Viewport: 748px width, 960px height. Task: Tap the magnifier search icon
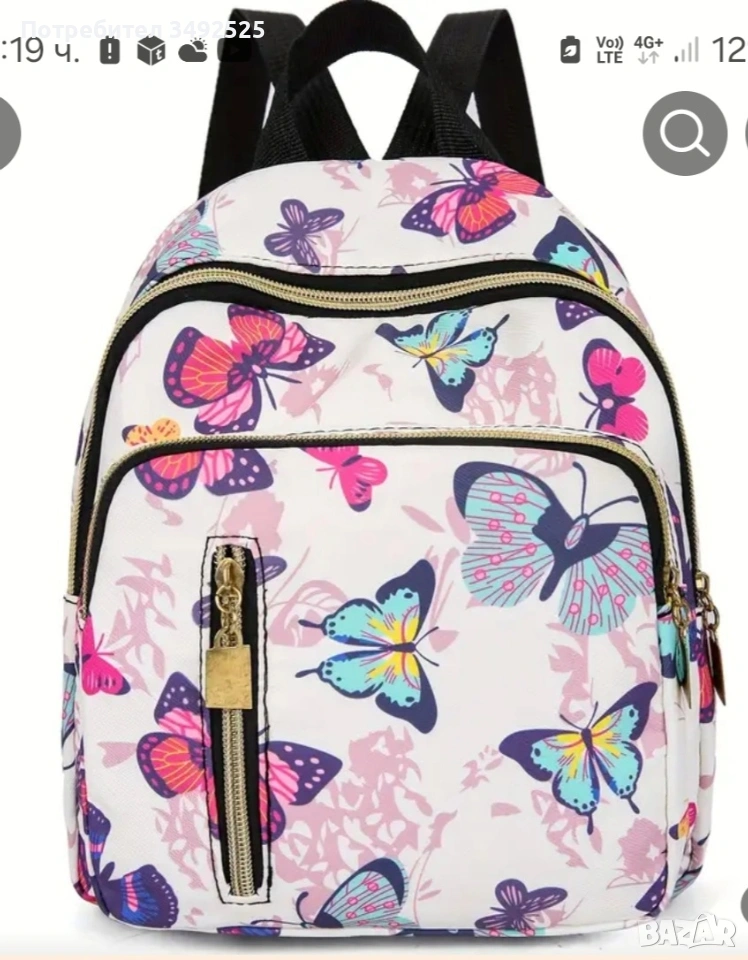(x=685, y=133)
